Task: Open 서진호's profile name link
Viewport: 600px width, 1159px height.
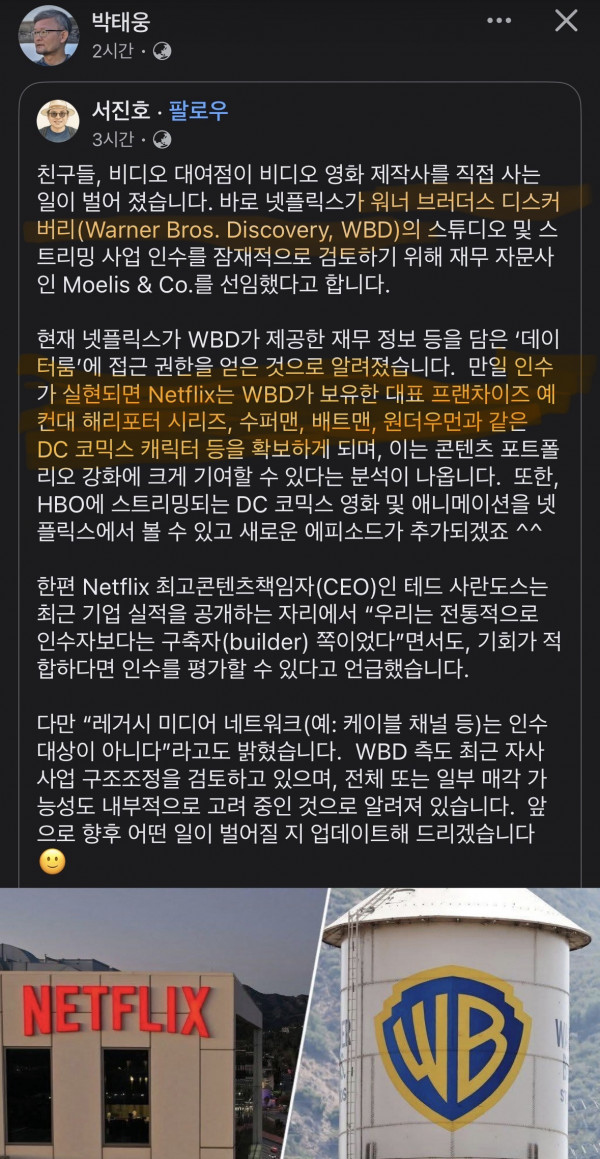Action: tap(122, 109)
